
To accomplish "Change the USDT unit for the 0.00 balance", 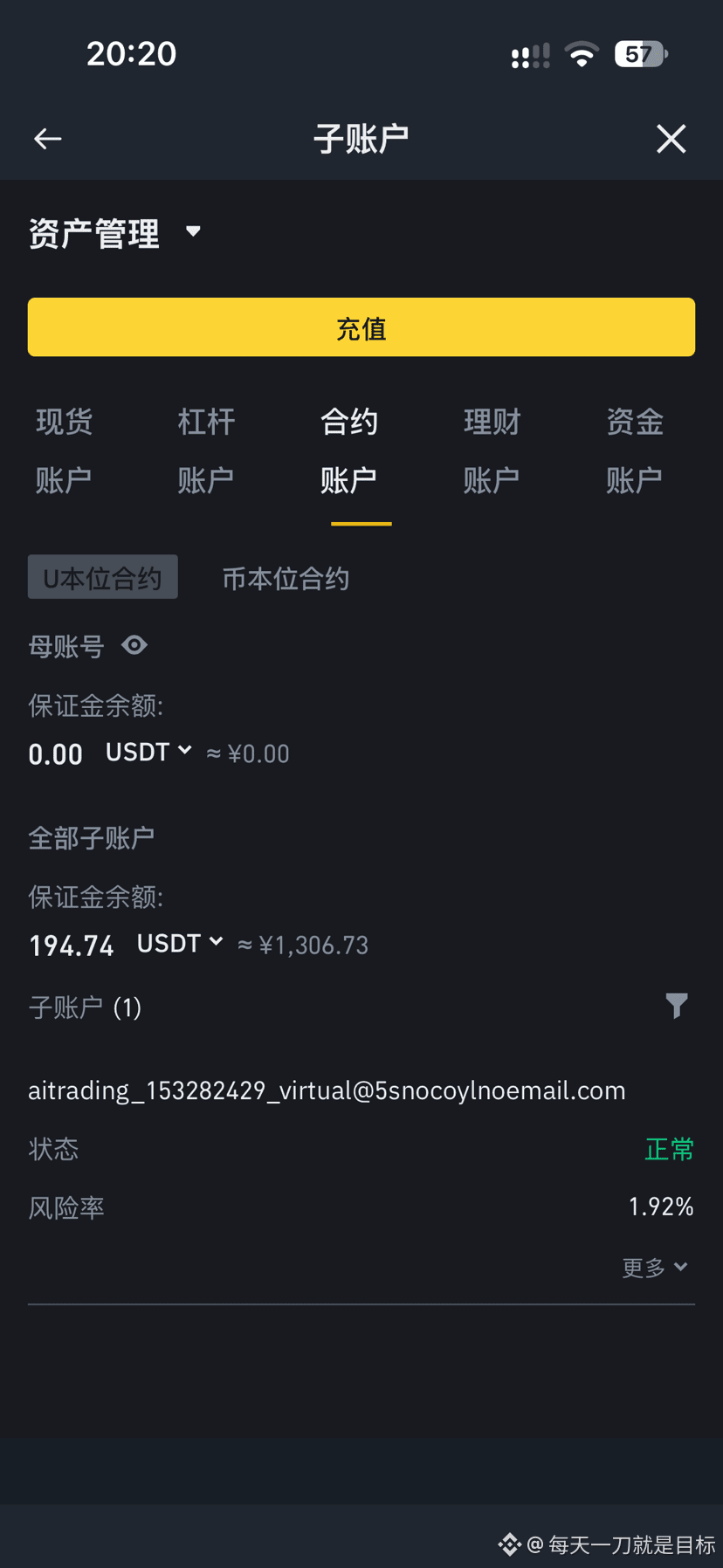I will click(148, 752).
